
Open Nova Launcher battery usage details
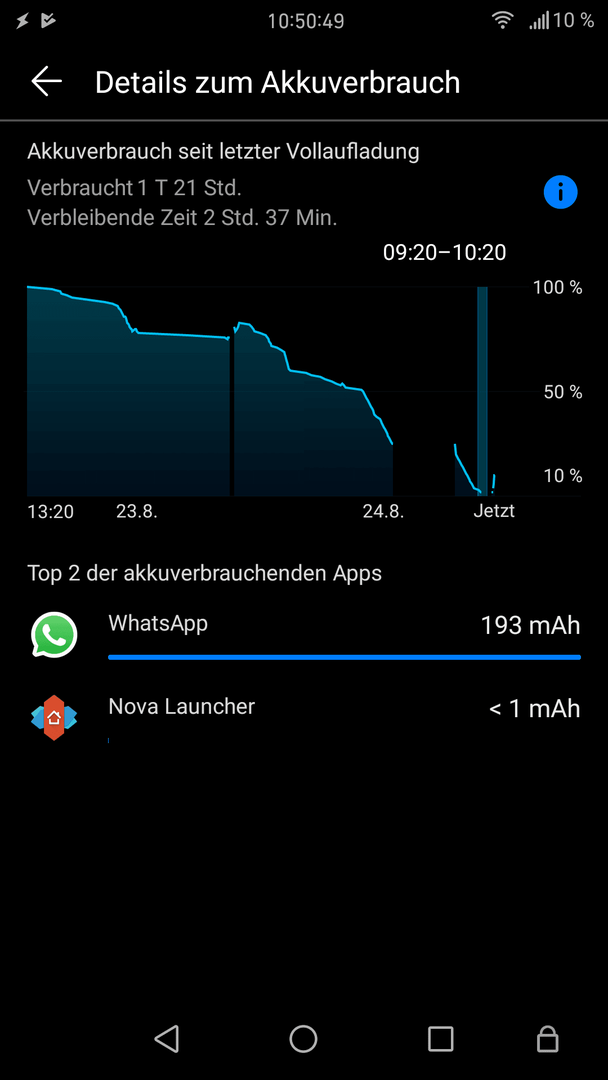click(x=304, y=717)
